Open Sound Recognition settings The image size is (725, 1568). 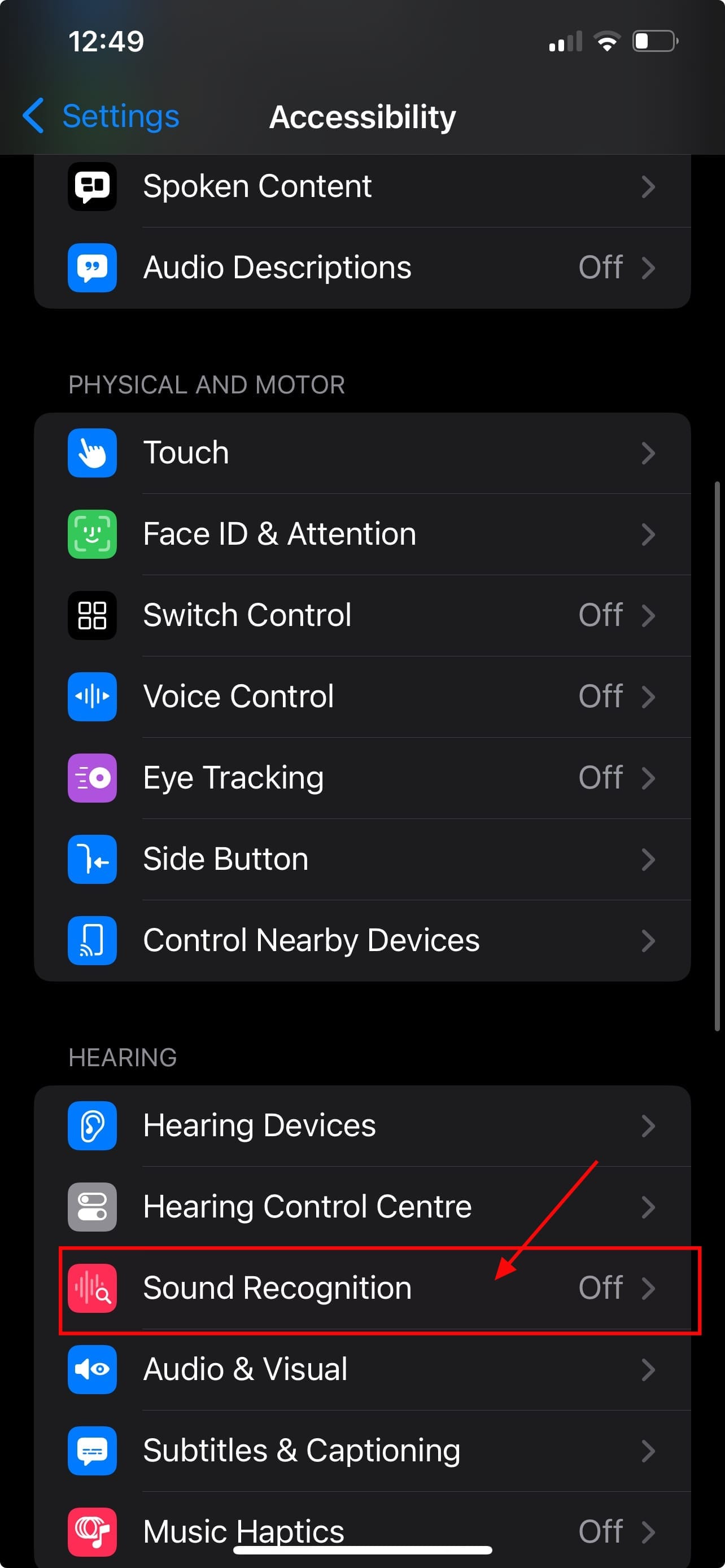[361, 1288]
